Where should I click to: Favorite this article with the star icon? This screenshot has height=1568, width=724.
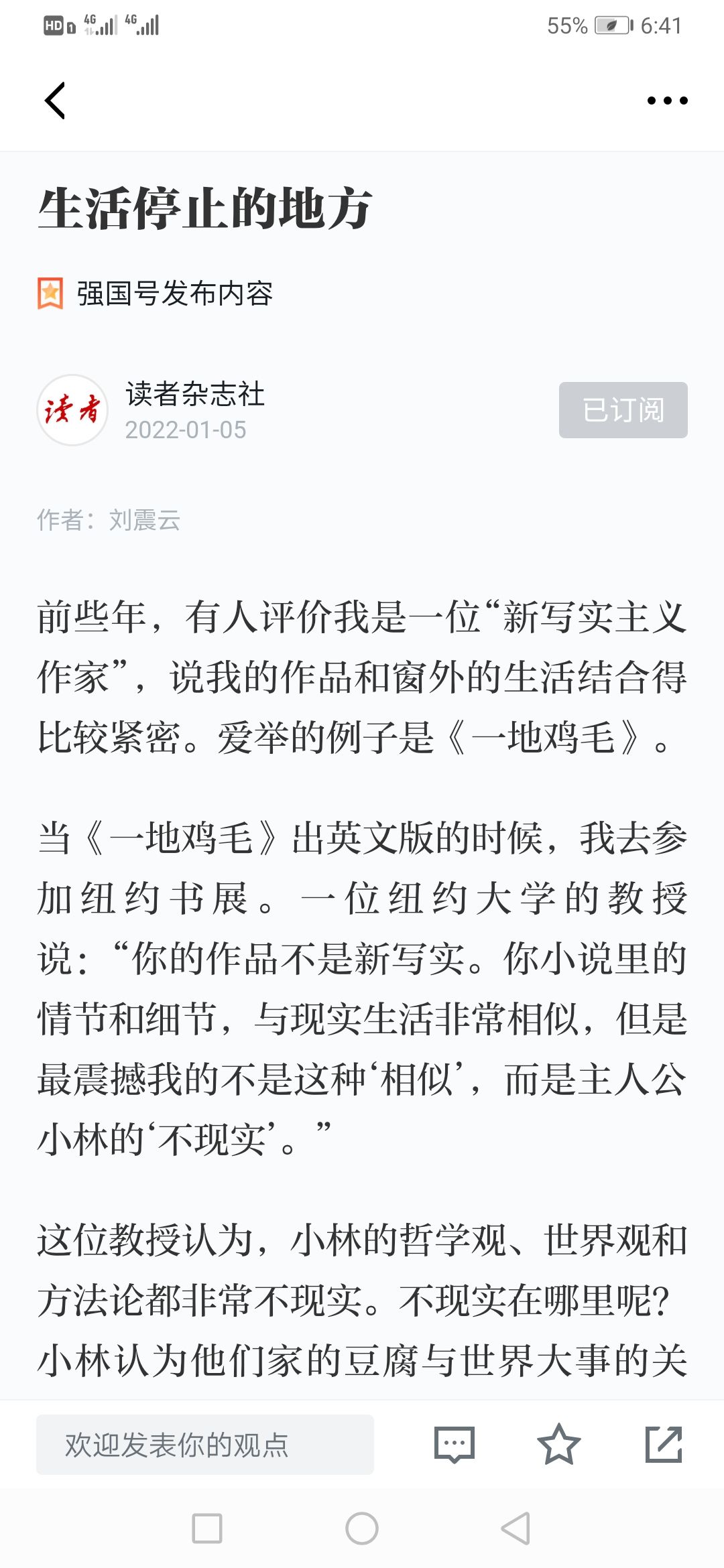coord(558,1445)
